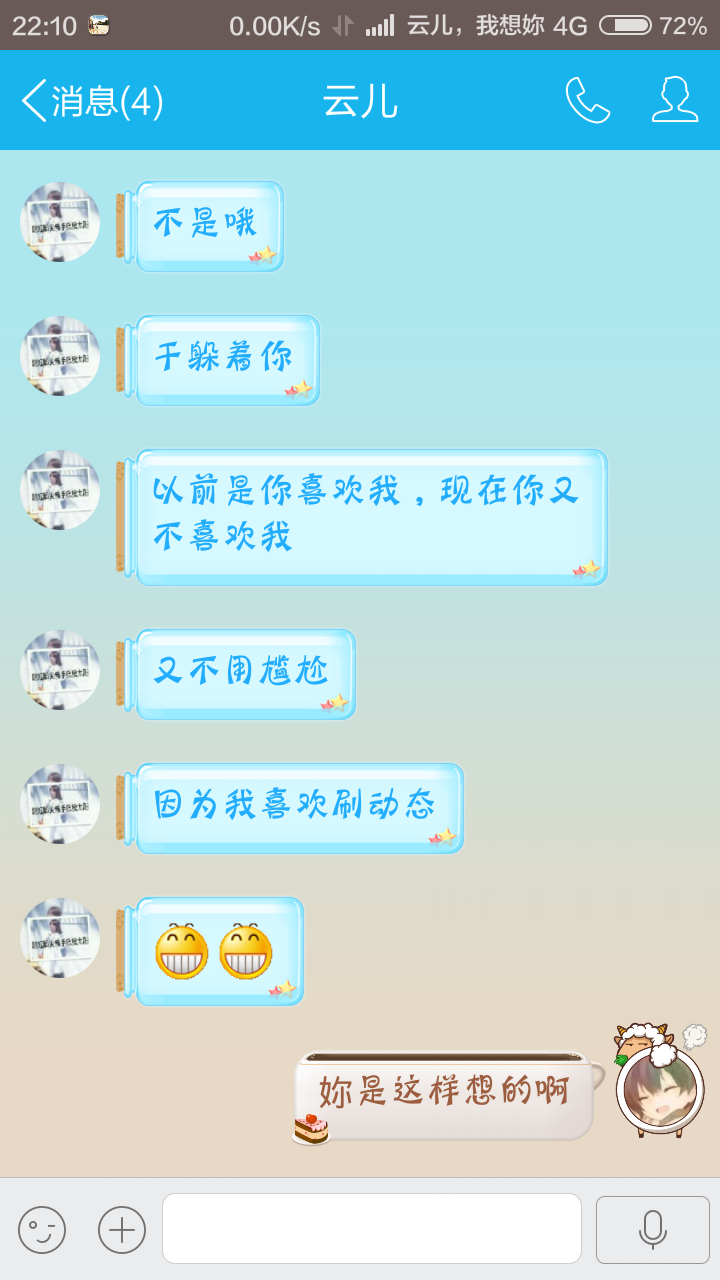This screenshot has height=1280, width=720.
Task: Tap 云儿's avatar beside 不是哦
Action: pyautogui.click(x=60, y=222)
